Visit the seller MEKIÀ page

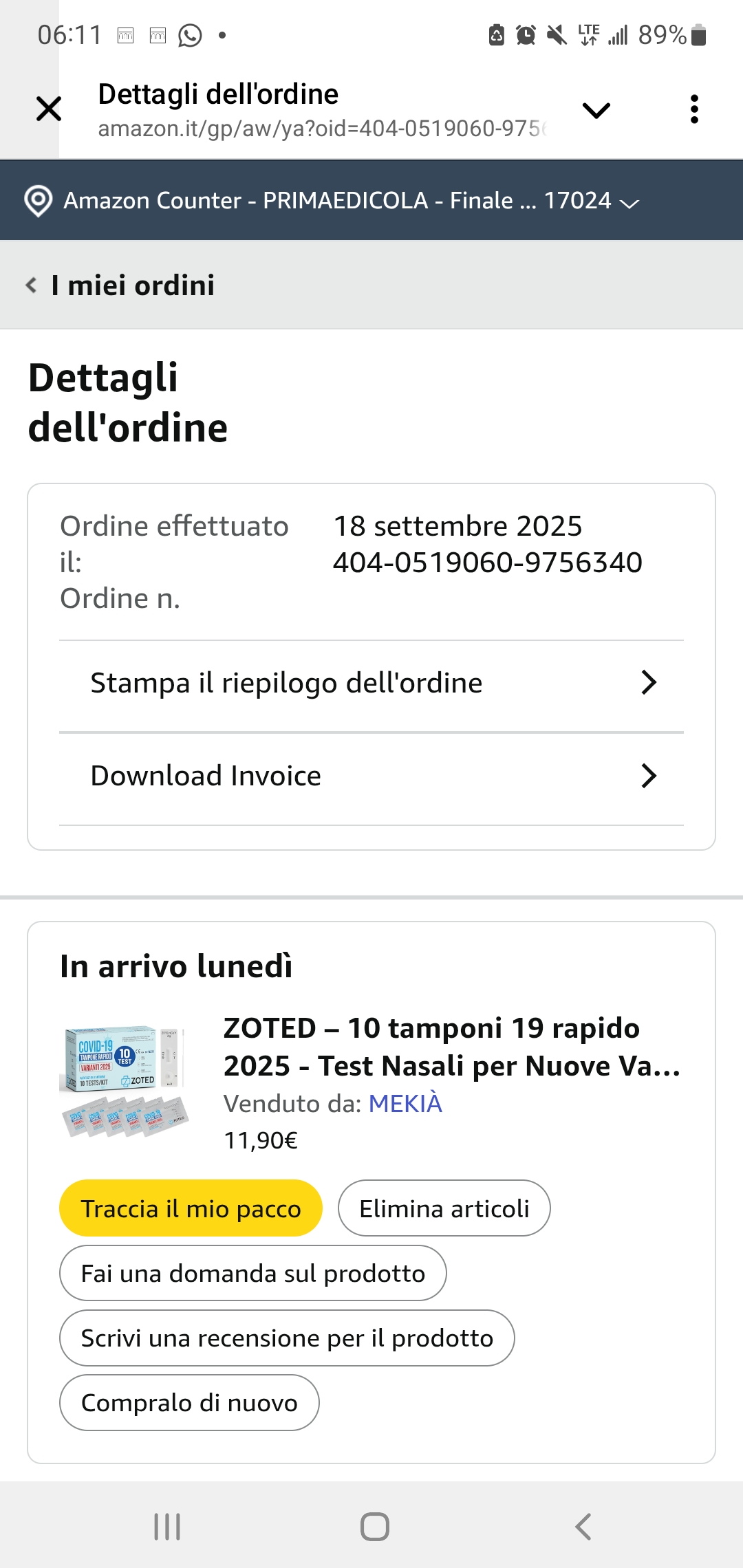405,1103
